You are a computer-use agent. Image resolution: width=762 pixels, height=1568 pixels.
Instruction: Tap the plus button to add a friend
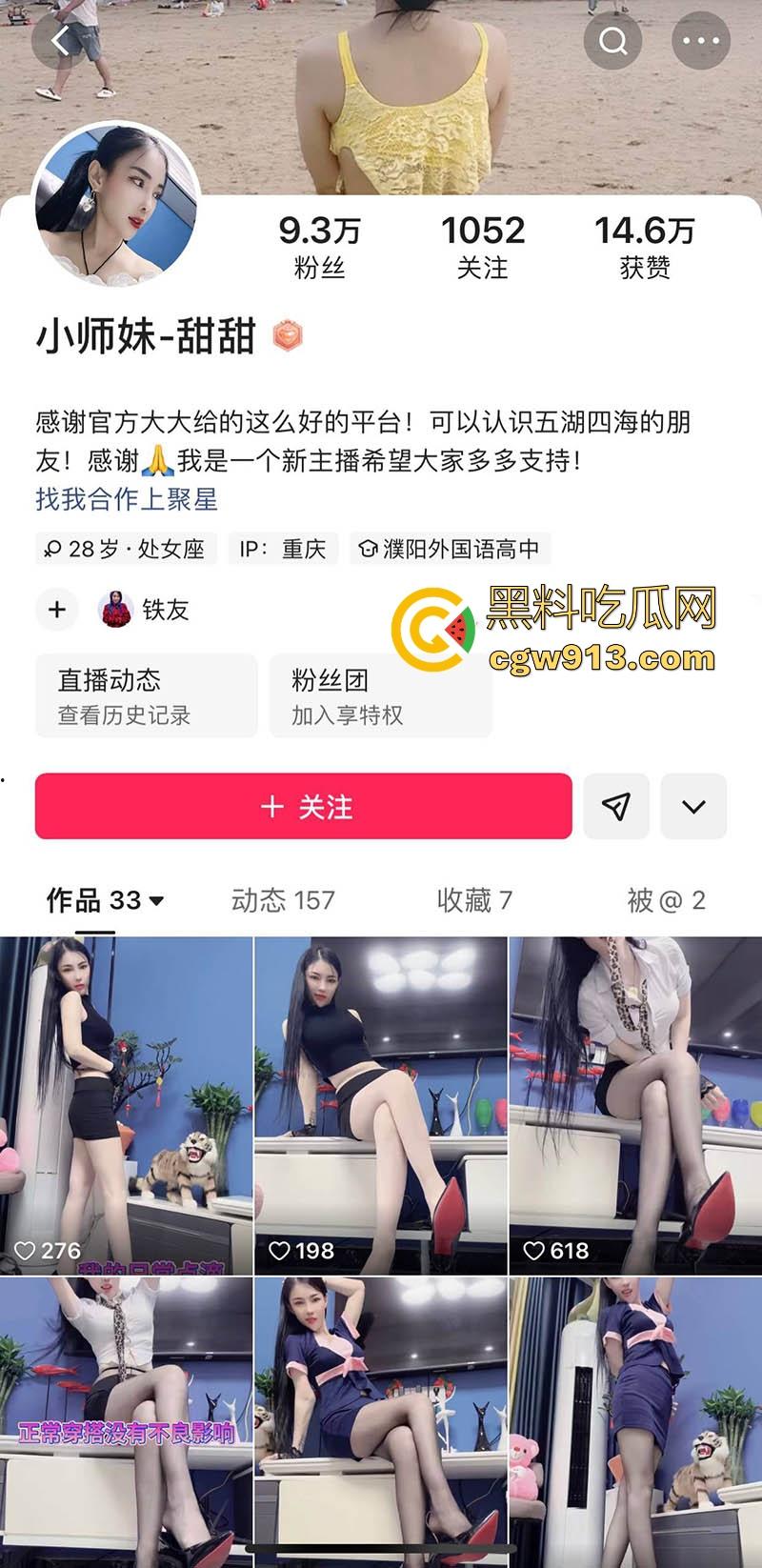pyautogui.click(x=57, y=610)
